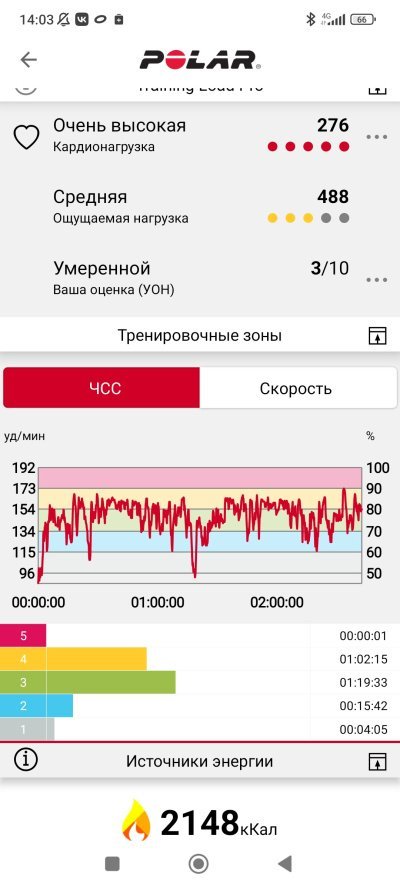Open options dots next to Кардионагрузка
Image resolution: width=400 pixels, height=889 pixels.
(377, 137)
